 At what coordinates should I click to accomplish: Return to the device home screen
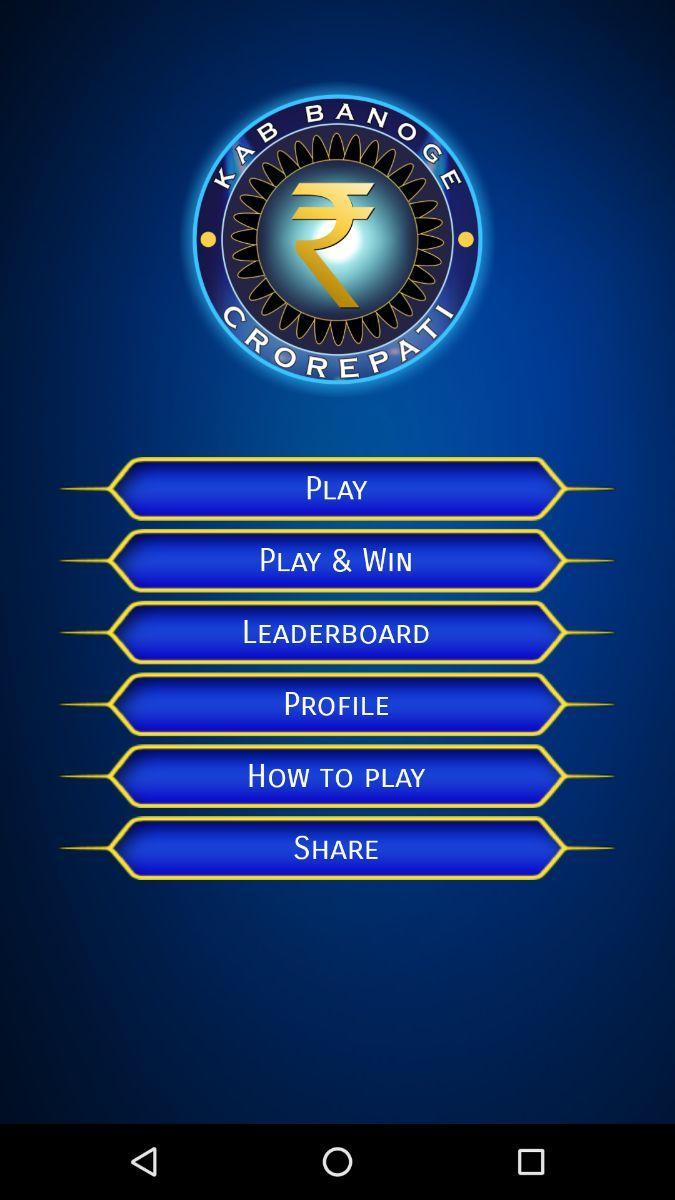click(x=337, y=1161)
